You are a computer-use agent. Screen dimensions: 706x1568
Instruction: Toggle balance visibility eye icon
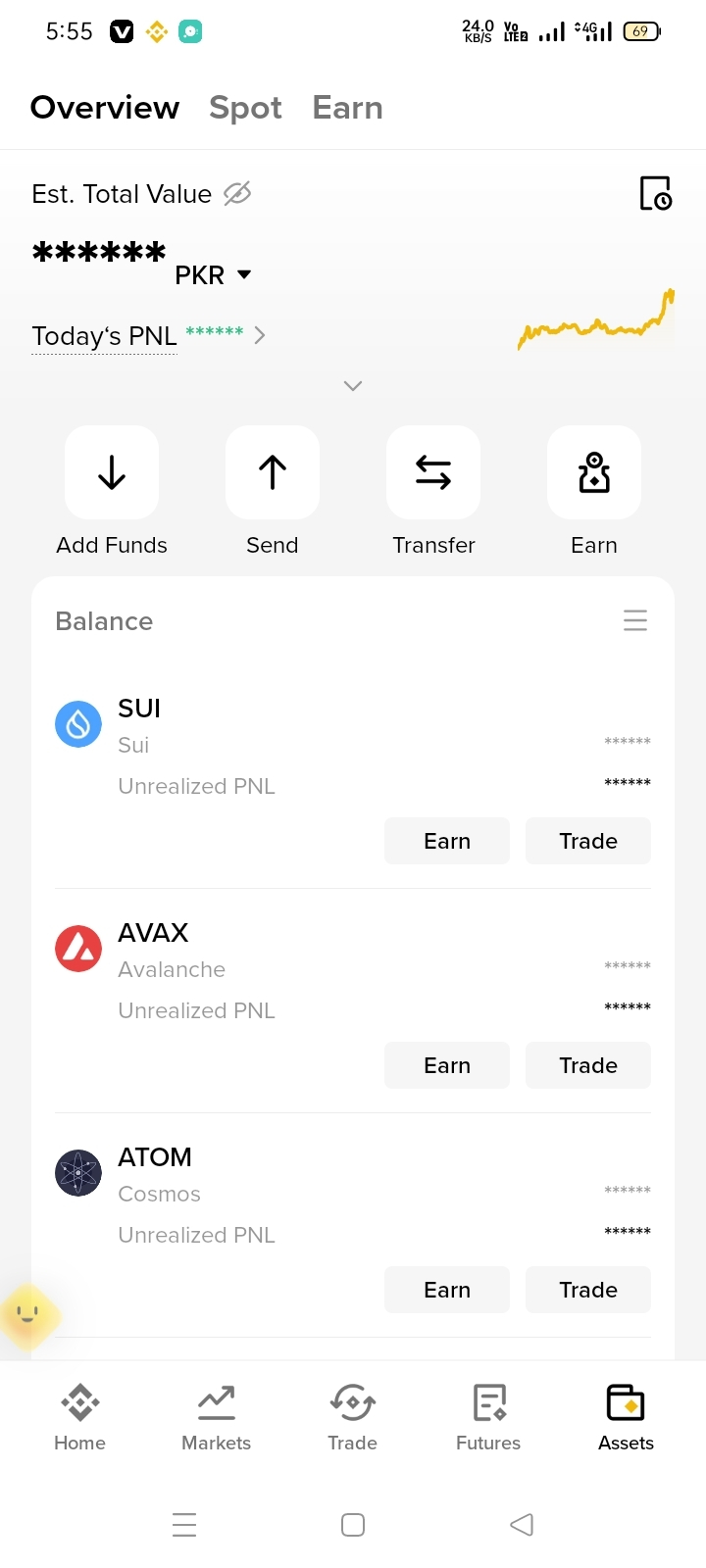[x=237, y=194]
